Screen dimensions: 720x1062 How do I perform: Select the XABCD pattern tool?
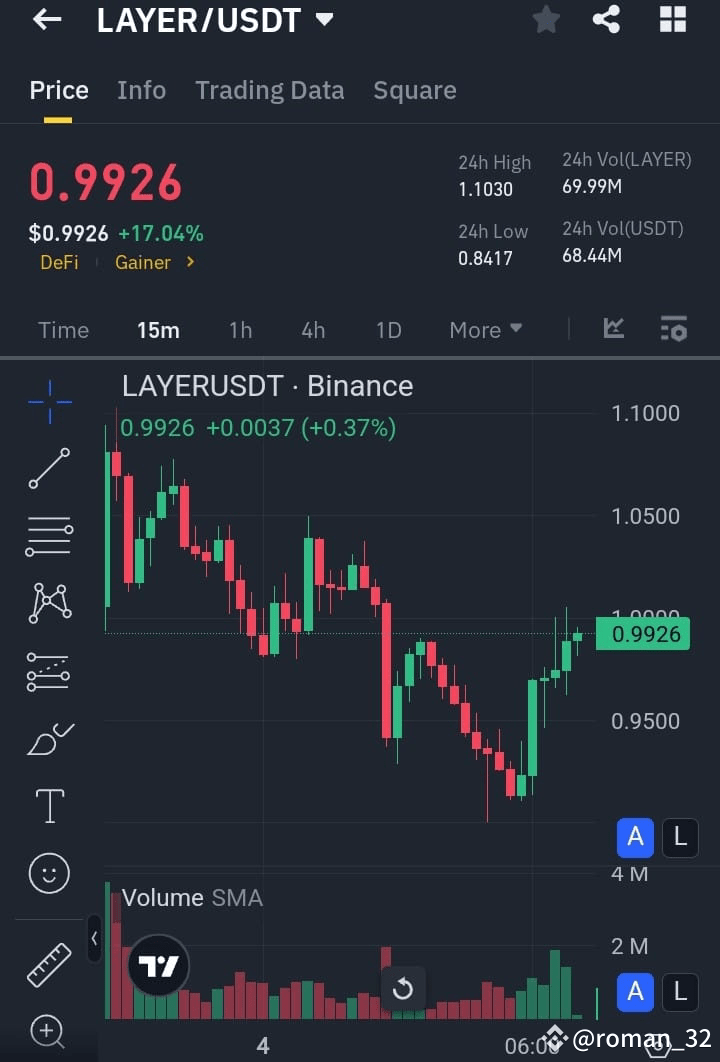click(x=49, y=603)
